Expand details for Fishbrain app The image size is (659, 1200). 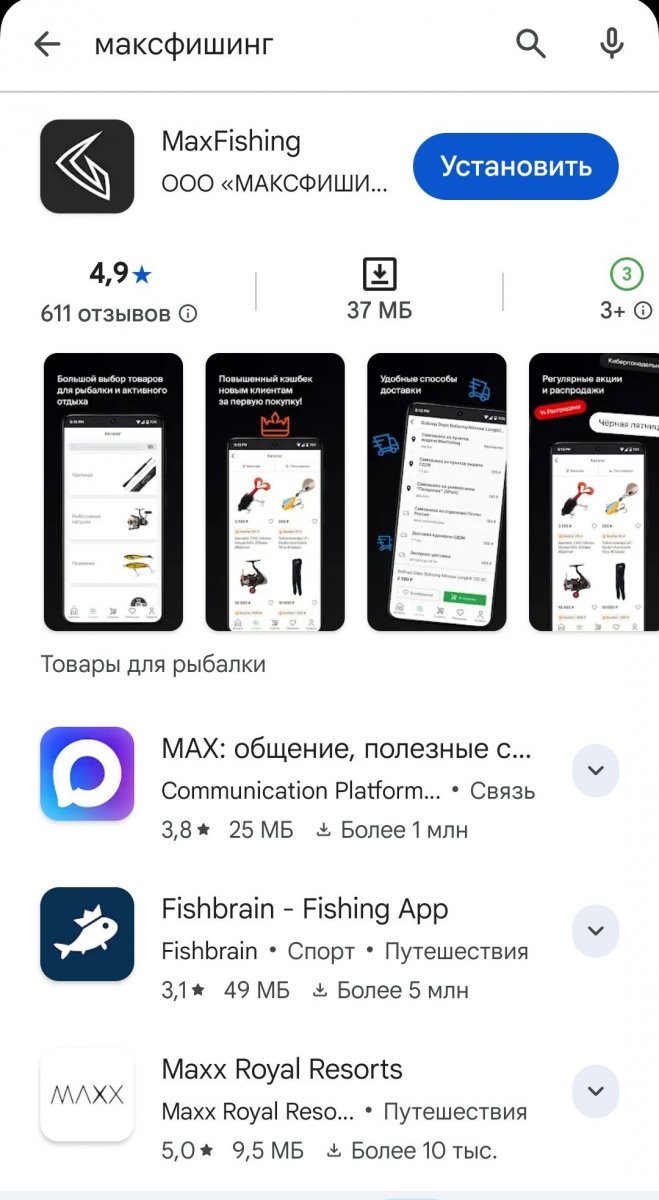[x=595, y=931]
